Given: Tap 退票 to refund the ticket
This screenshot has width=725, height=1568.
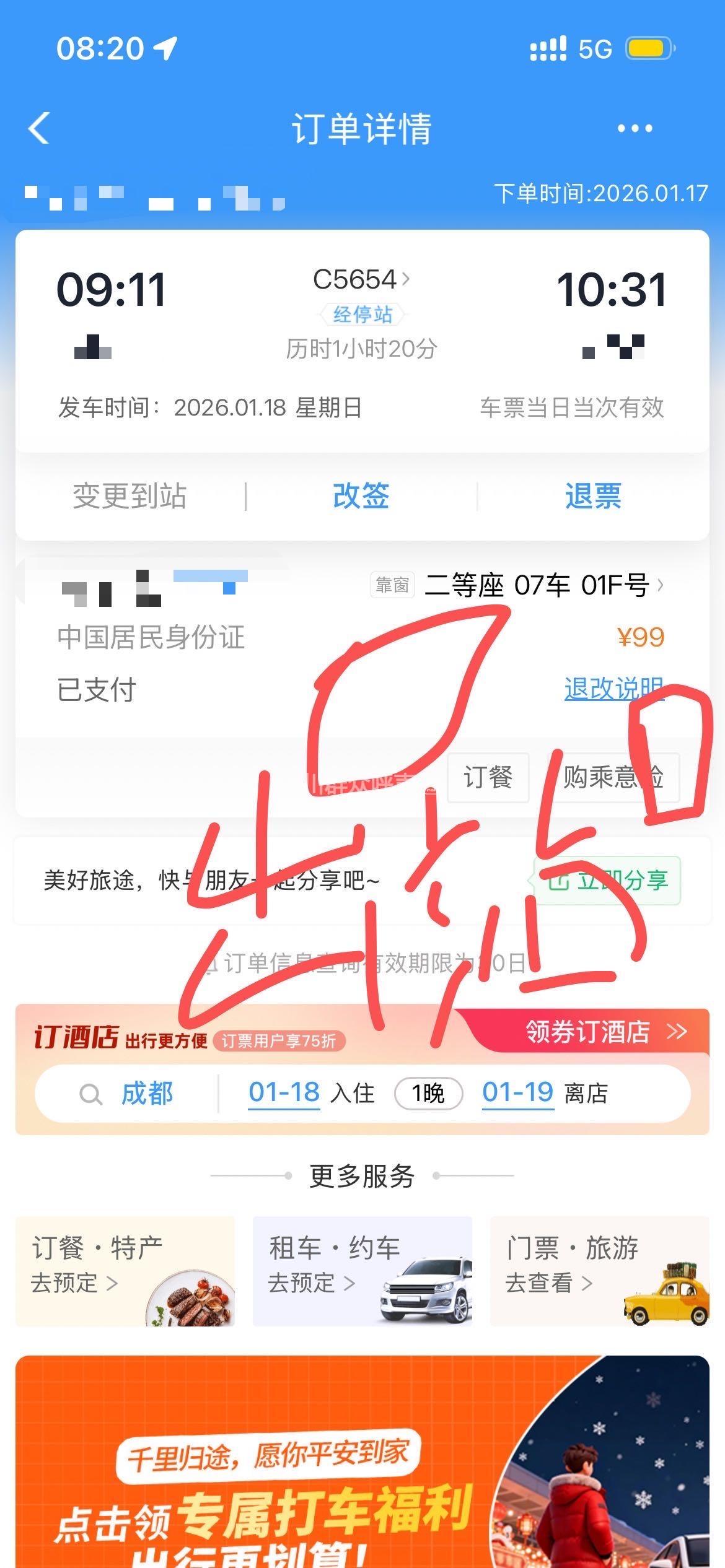Looking at the screenshot, I should [x=592, y=496].
